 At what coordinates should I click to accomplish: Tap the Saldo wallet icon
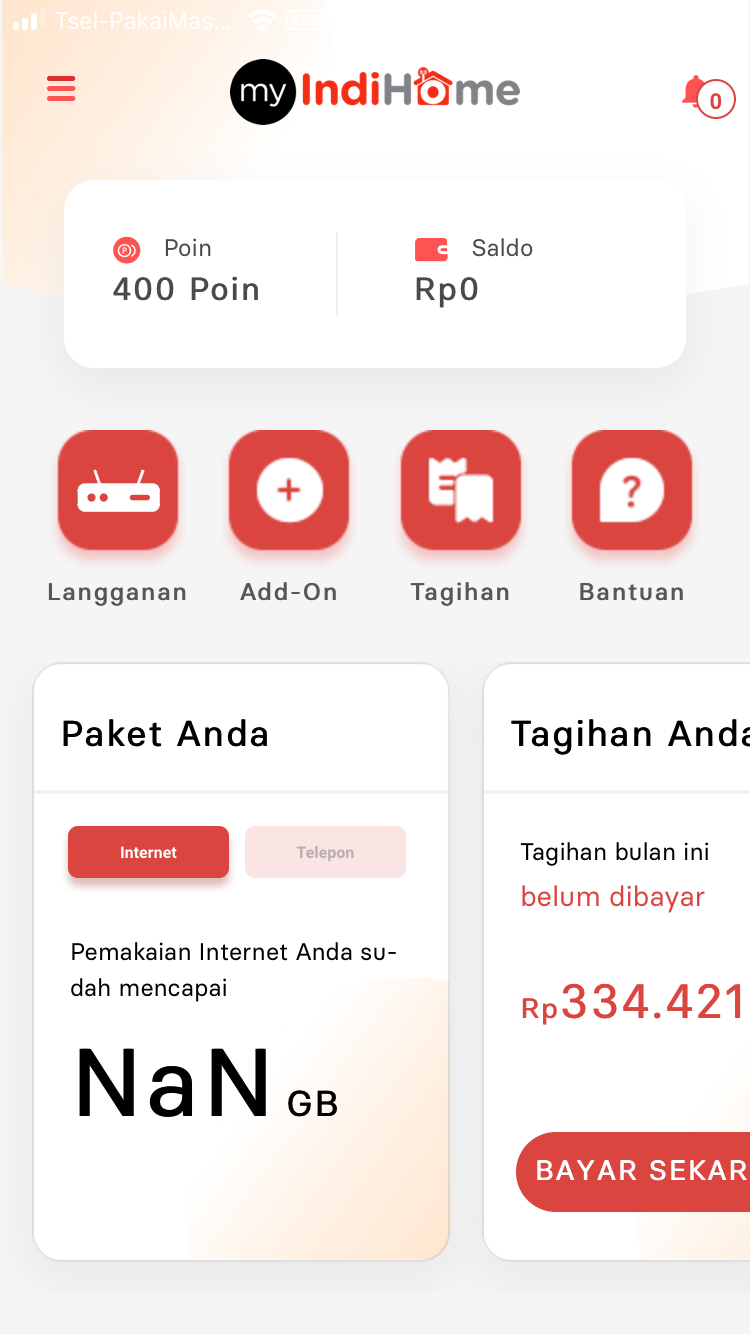coord(430,249)
